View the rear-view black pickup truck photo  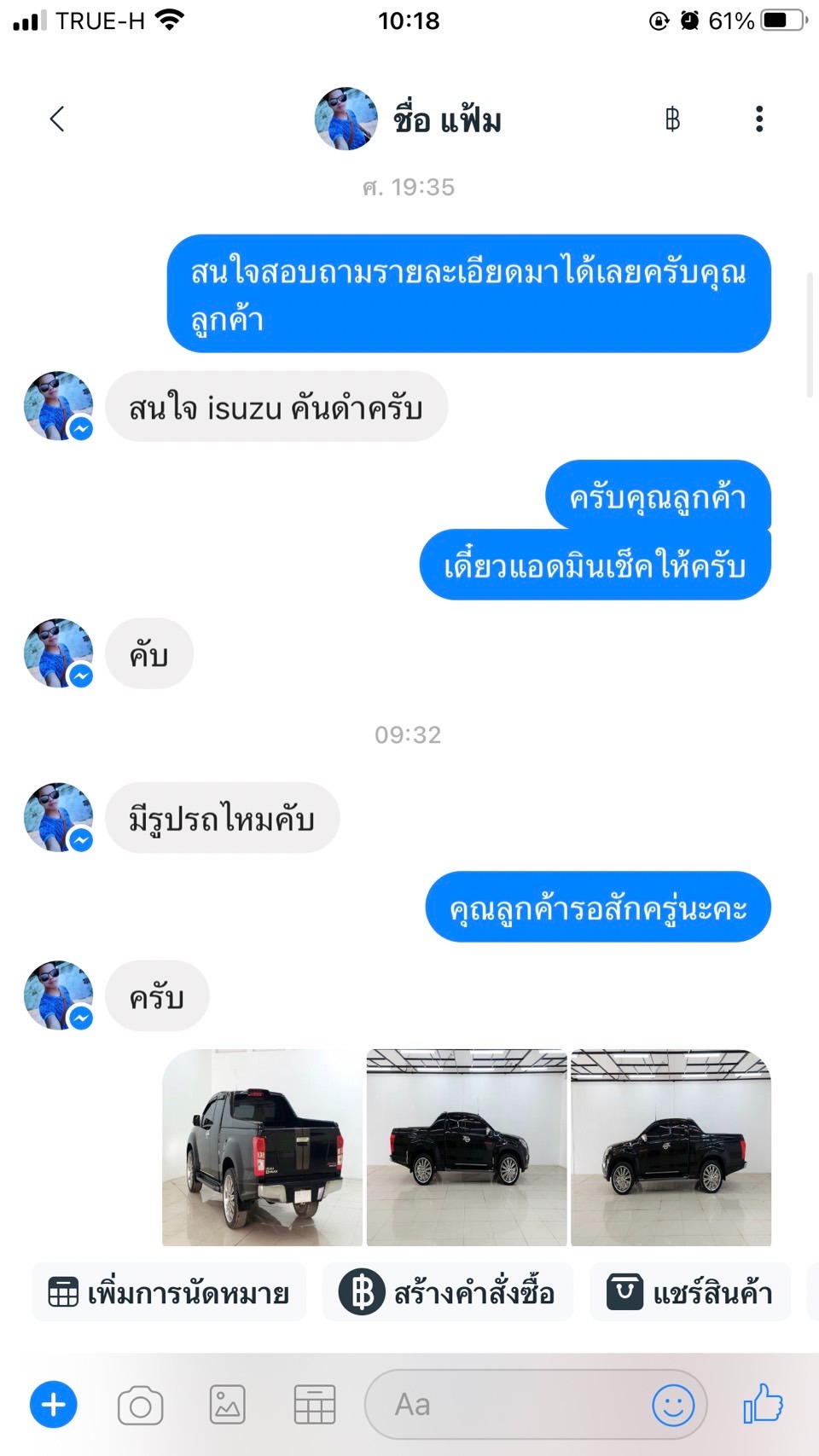263,1147
